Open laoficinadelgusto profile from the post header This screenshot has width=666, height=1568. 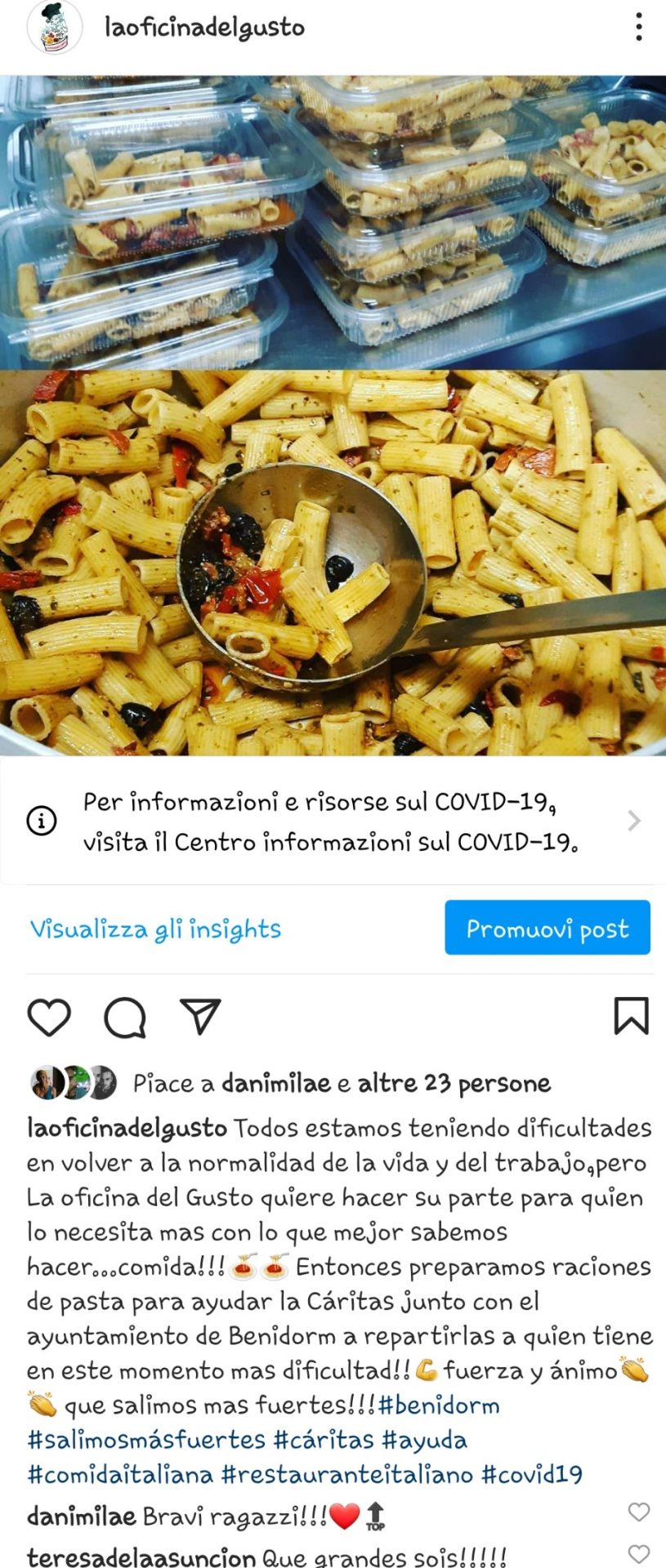203,28
